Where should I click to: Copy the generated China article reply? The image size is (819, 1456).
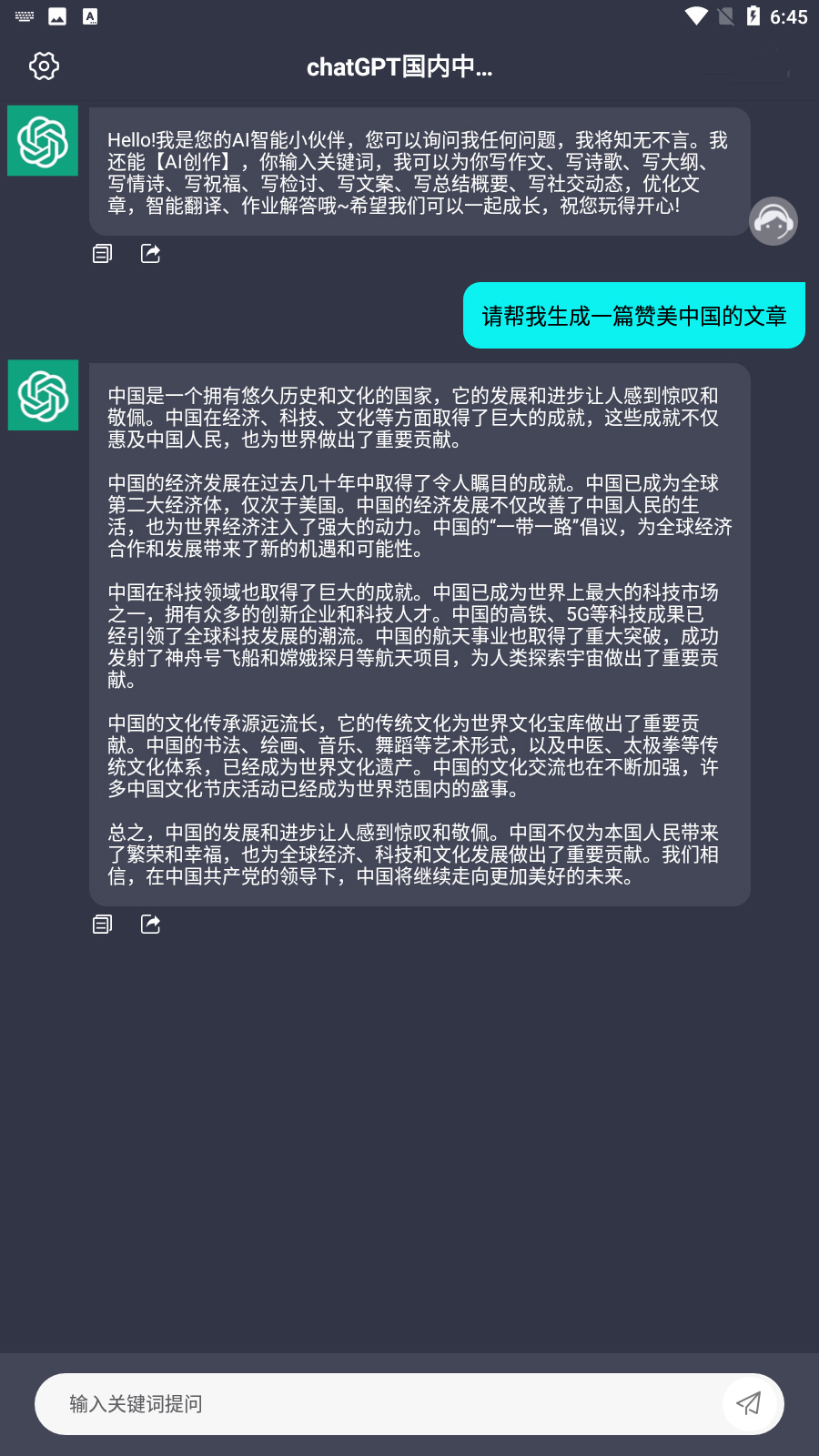point(103,925)
